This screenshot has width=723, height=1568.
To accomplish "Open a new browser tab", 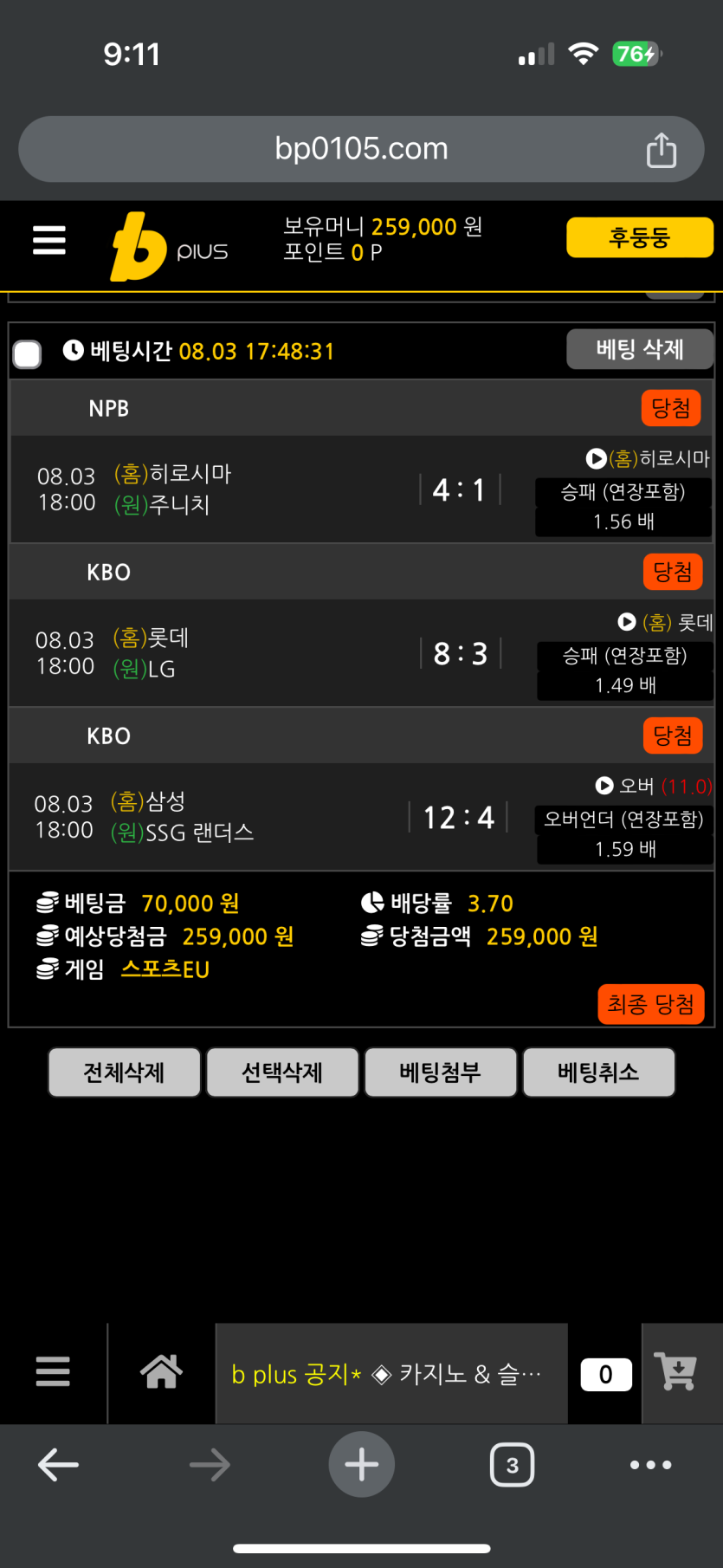I will tap(361, 1465).
